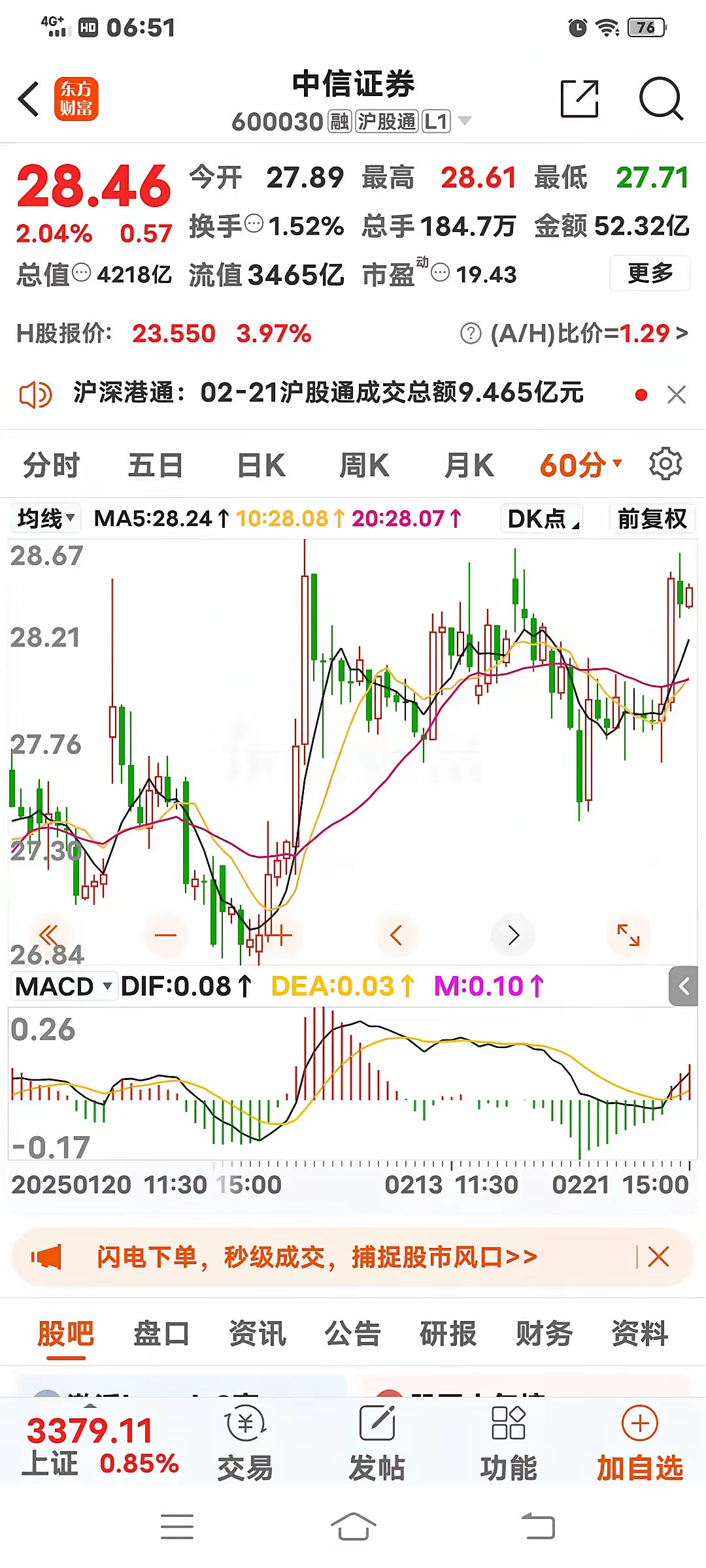Tap the system home button

(353, 1527)
